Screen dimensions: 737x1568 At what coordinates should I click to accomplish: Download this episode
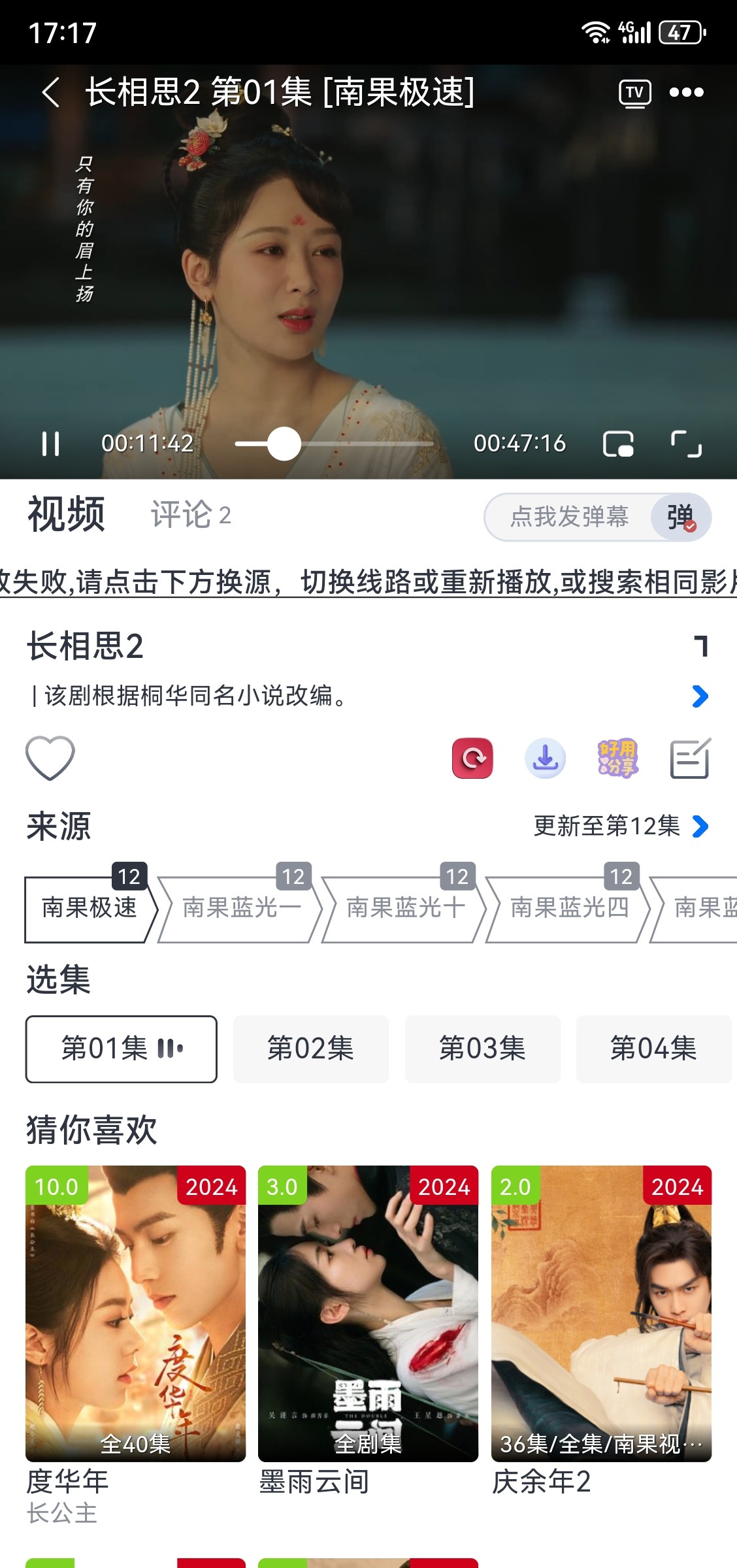point(546,759)
